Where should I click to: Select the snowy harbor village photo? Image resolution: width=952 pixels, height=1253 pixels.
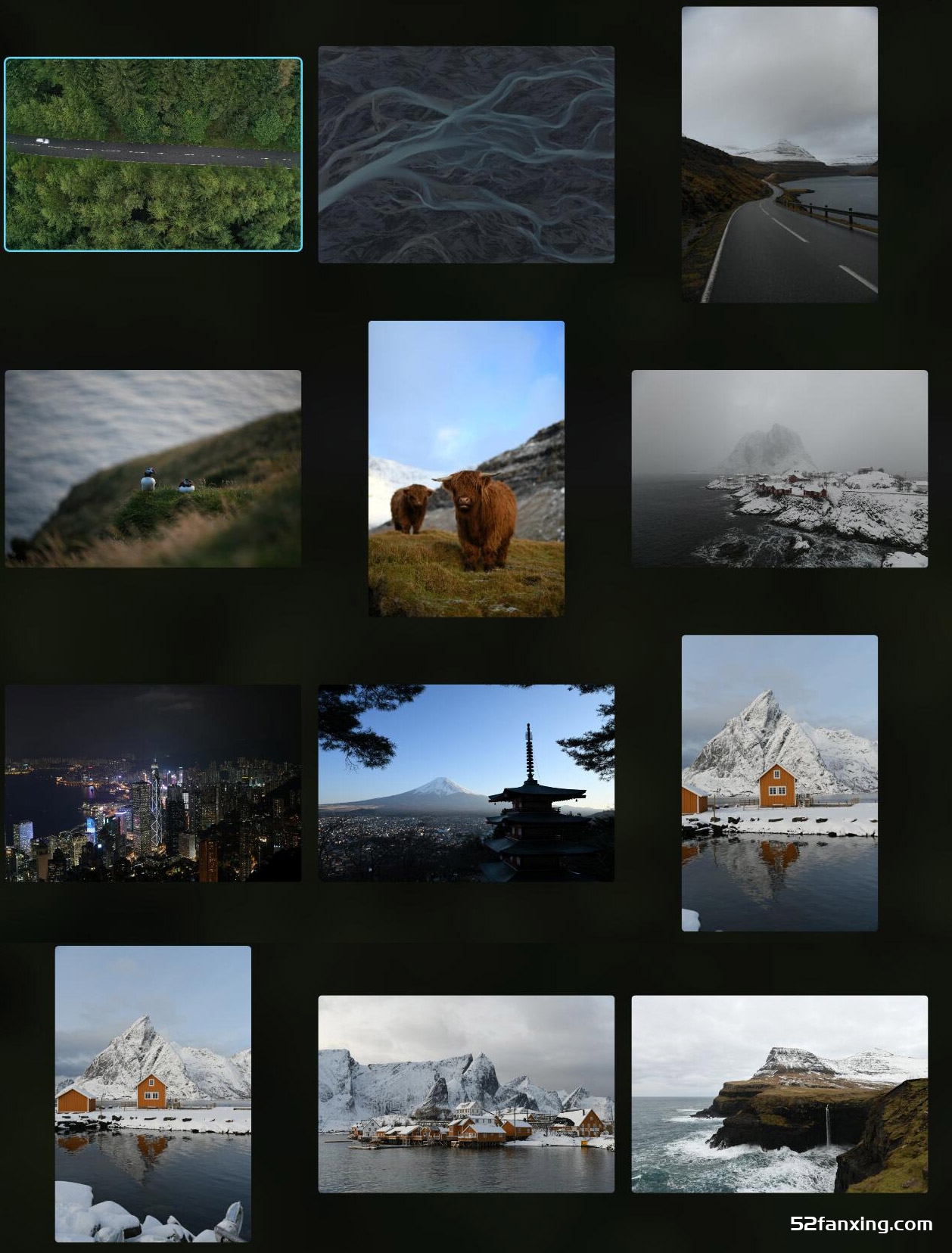[x=466, y=1093]
